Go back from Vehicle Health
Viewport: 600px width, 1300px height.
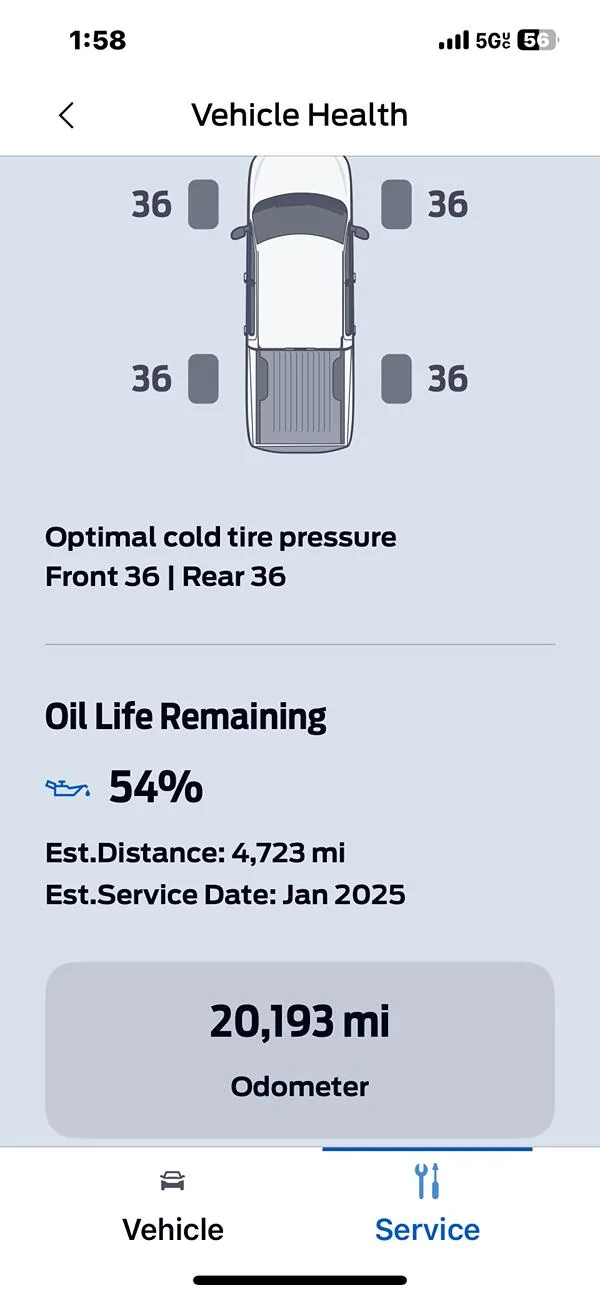[x=67, y=115]
